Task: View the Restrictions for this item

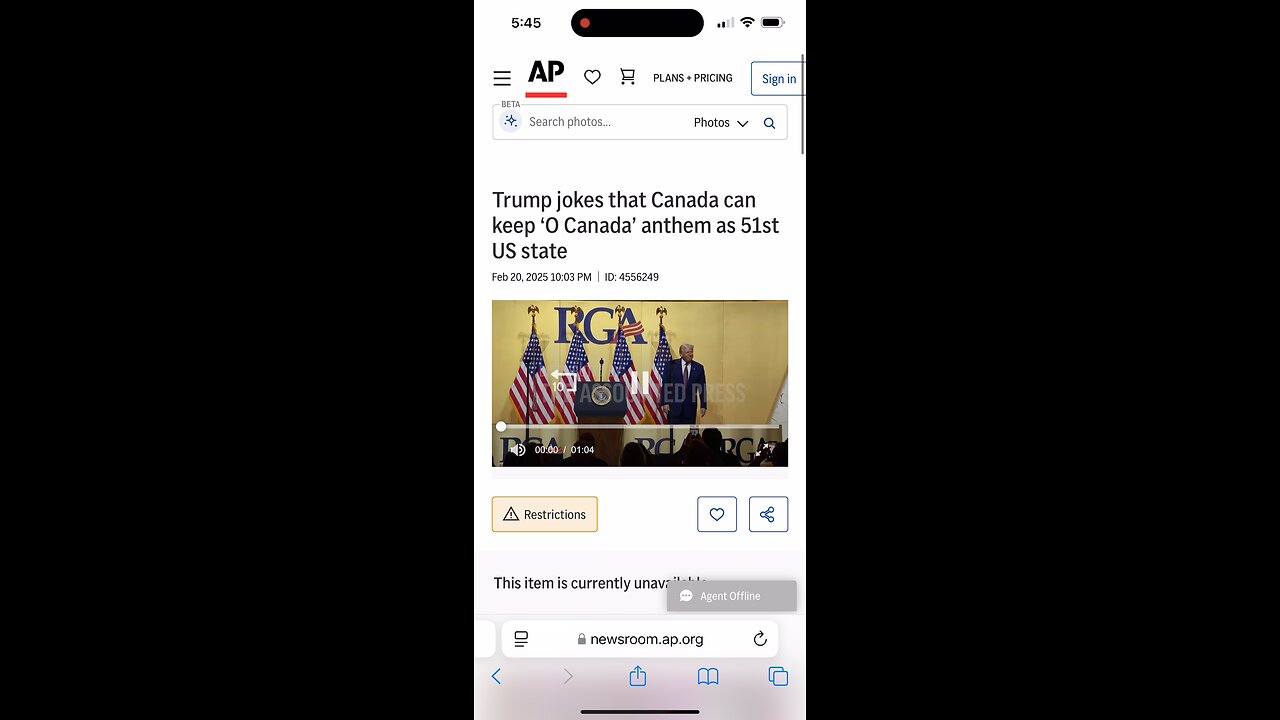Action: click(x=545, y=514)
